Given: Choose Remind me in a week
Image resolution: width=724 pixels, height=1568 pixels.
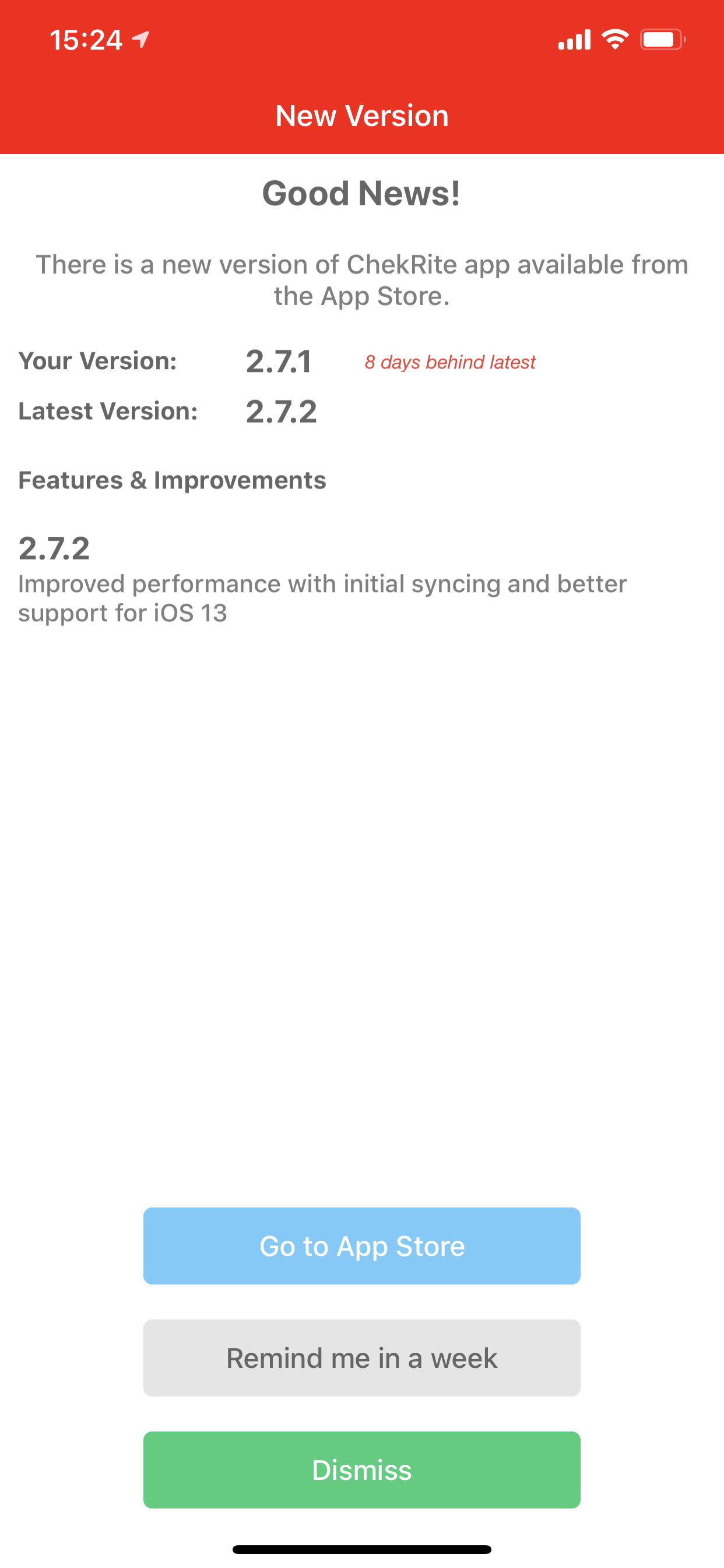Looking at the screenshot, I should point(362,1358).
